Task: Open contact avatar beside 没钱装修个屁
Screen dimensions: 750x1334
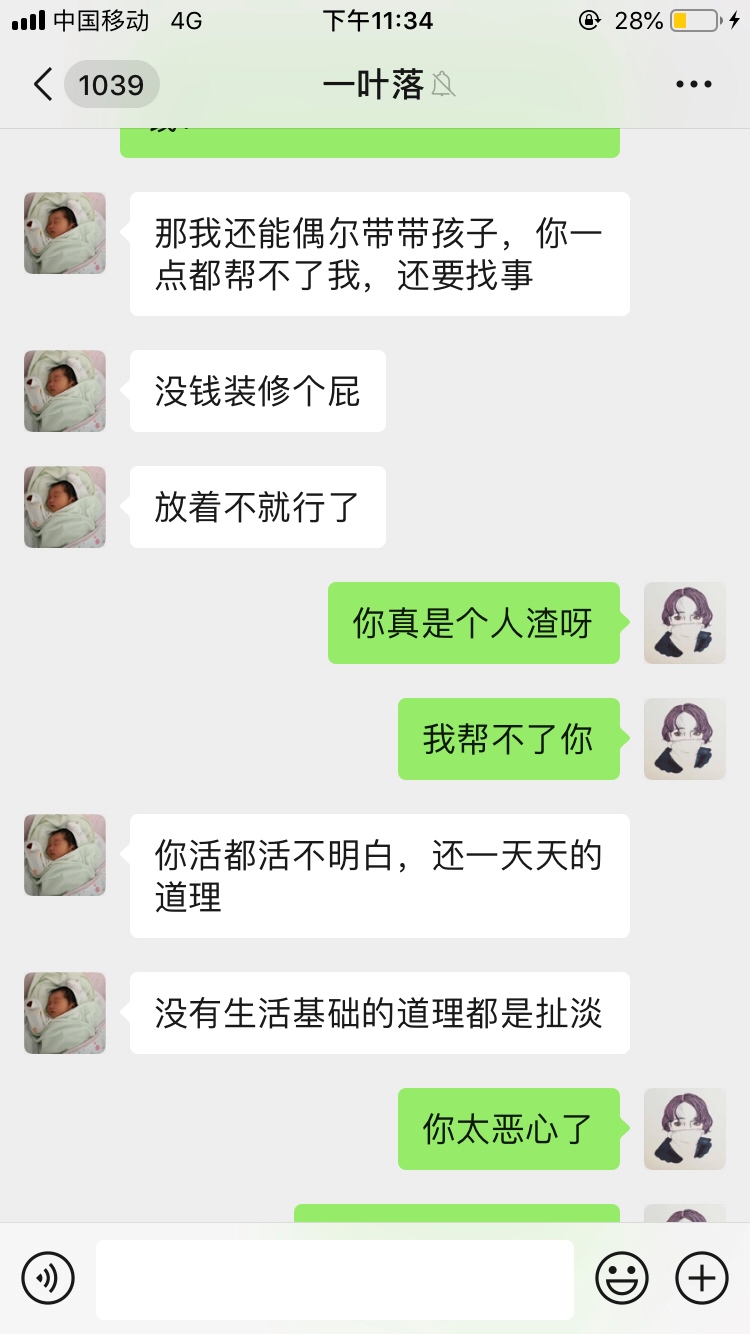Action: pyautogui.click(x=65, y=391)
